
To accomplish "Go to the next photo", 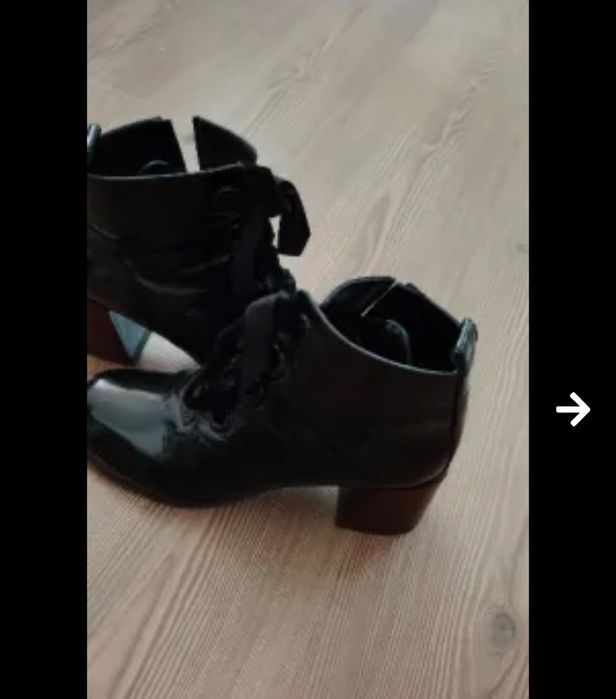I will pyautogui.click(x=573, y=409).
